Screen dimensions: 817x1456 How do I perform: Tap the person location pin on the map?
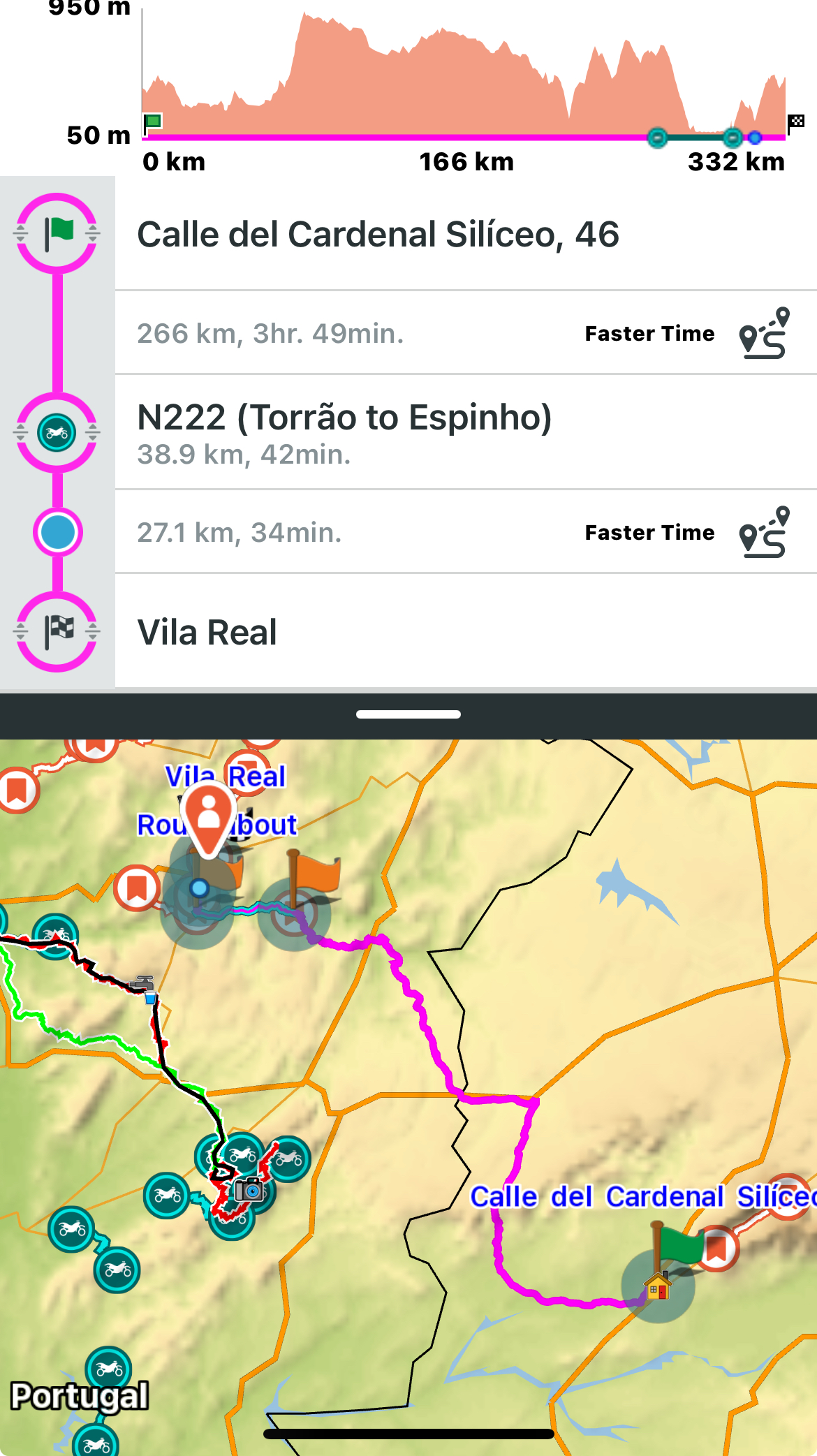[208, 816]
